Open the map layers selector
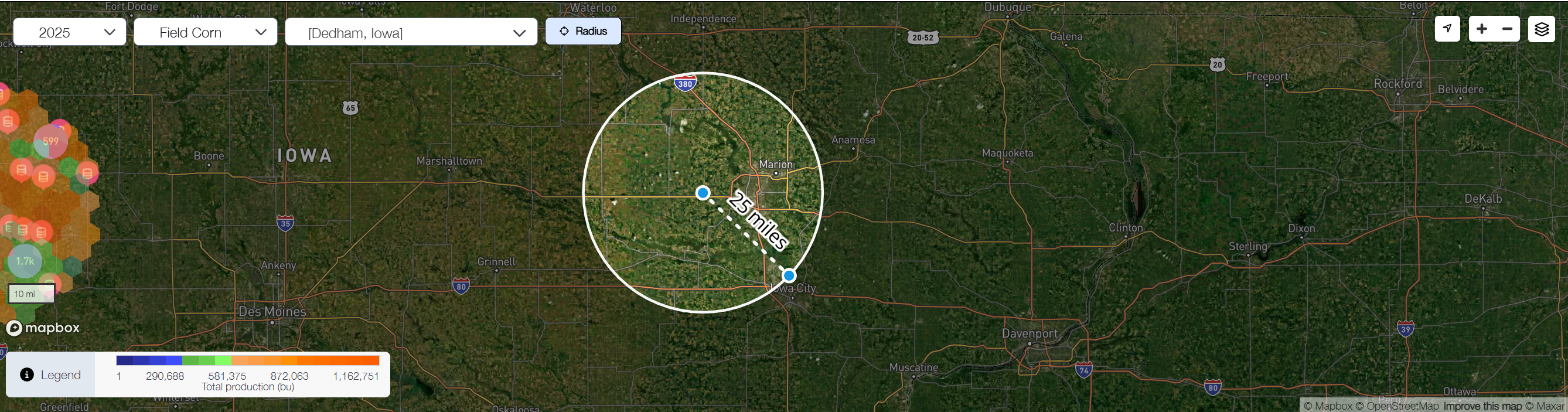The width and height of the screenshot is (1568, 412). [x=1541, y=29]
